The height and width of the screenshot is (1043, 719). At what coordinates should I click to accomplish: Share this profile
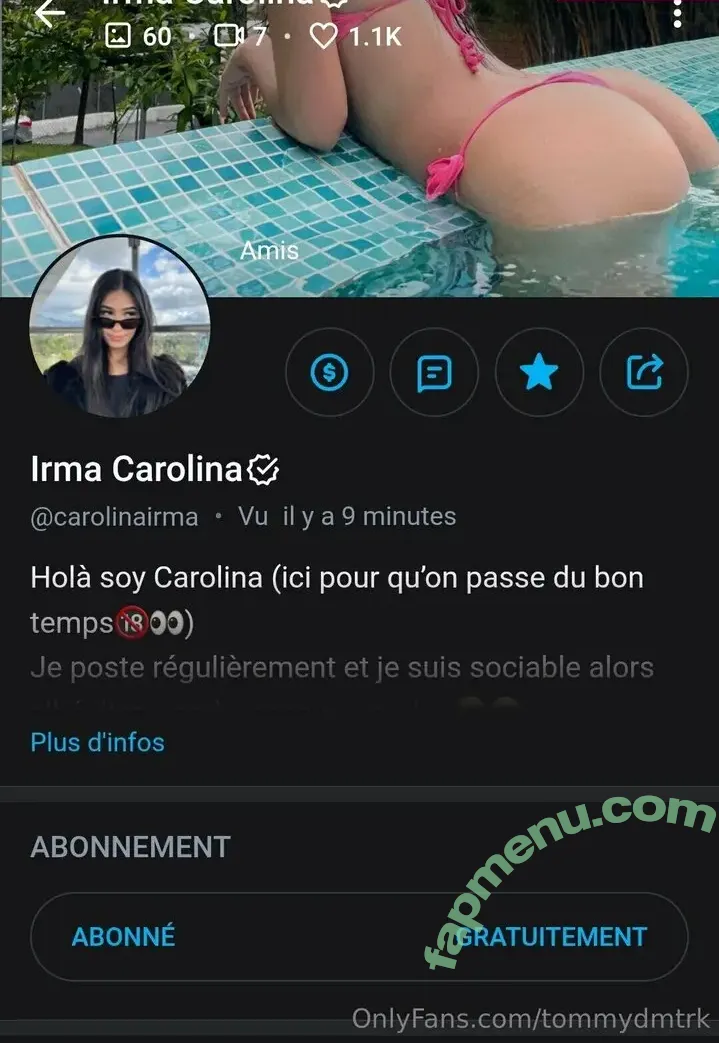[644, 373]
